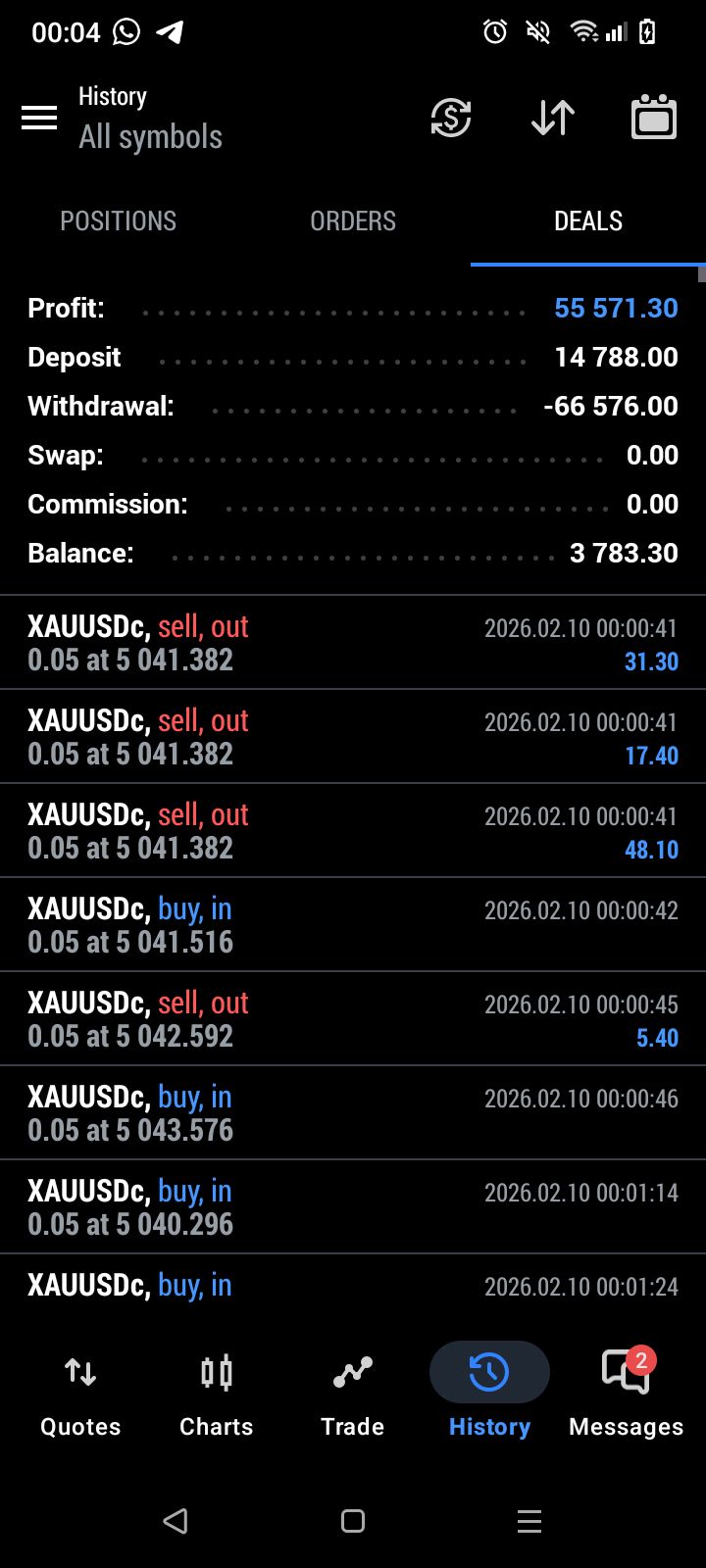Open the buy deal at 5 043.576
Viewport: 706px width, 1568px height.
353,1113
